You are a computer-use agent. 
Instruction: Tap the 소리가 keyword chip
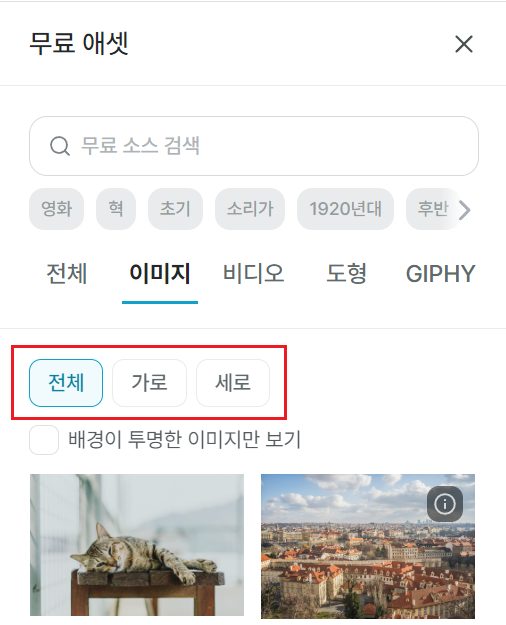coord(250,209)
